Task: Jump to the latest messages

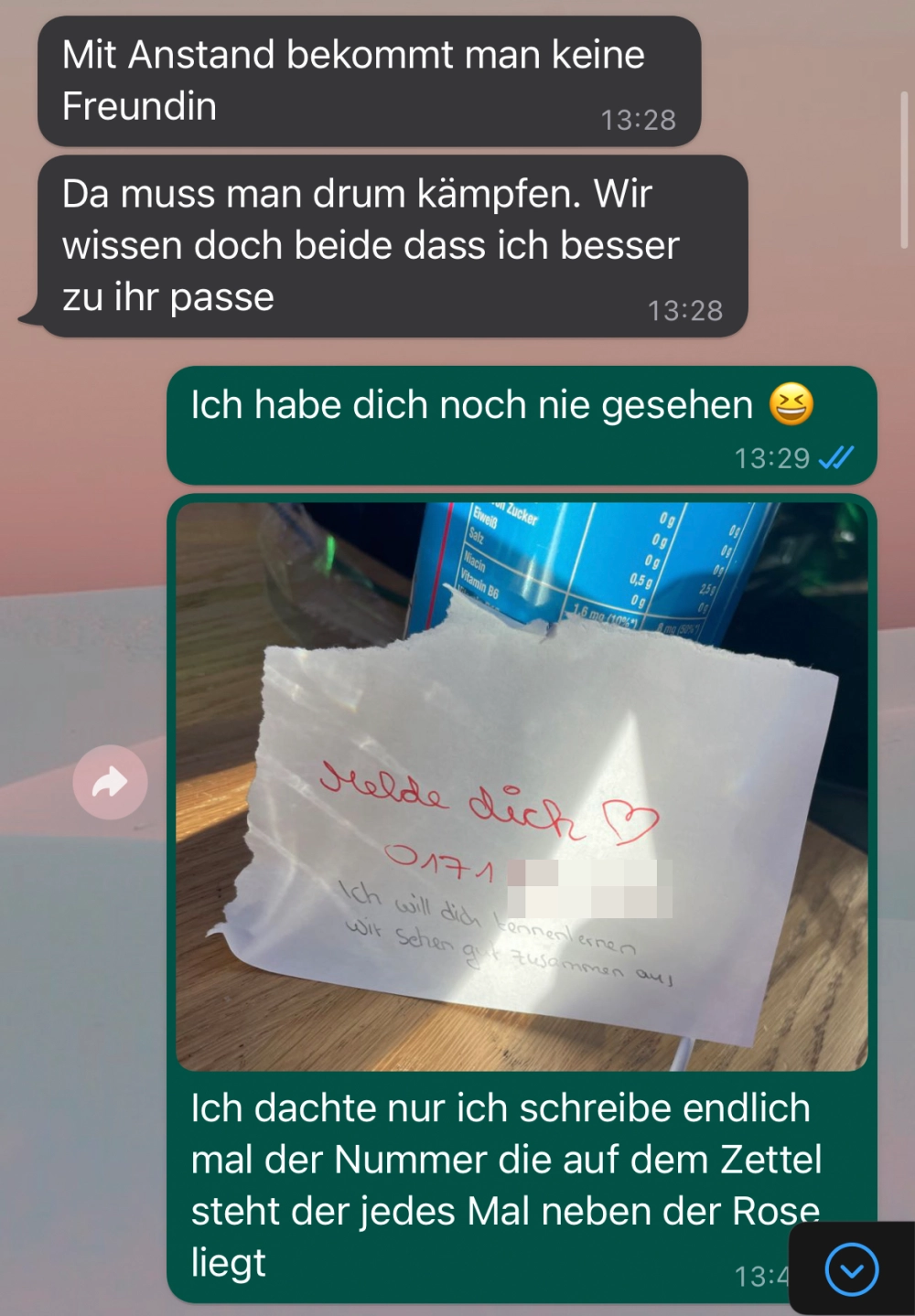Action: (851, 1269)
